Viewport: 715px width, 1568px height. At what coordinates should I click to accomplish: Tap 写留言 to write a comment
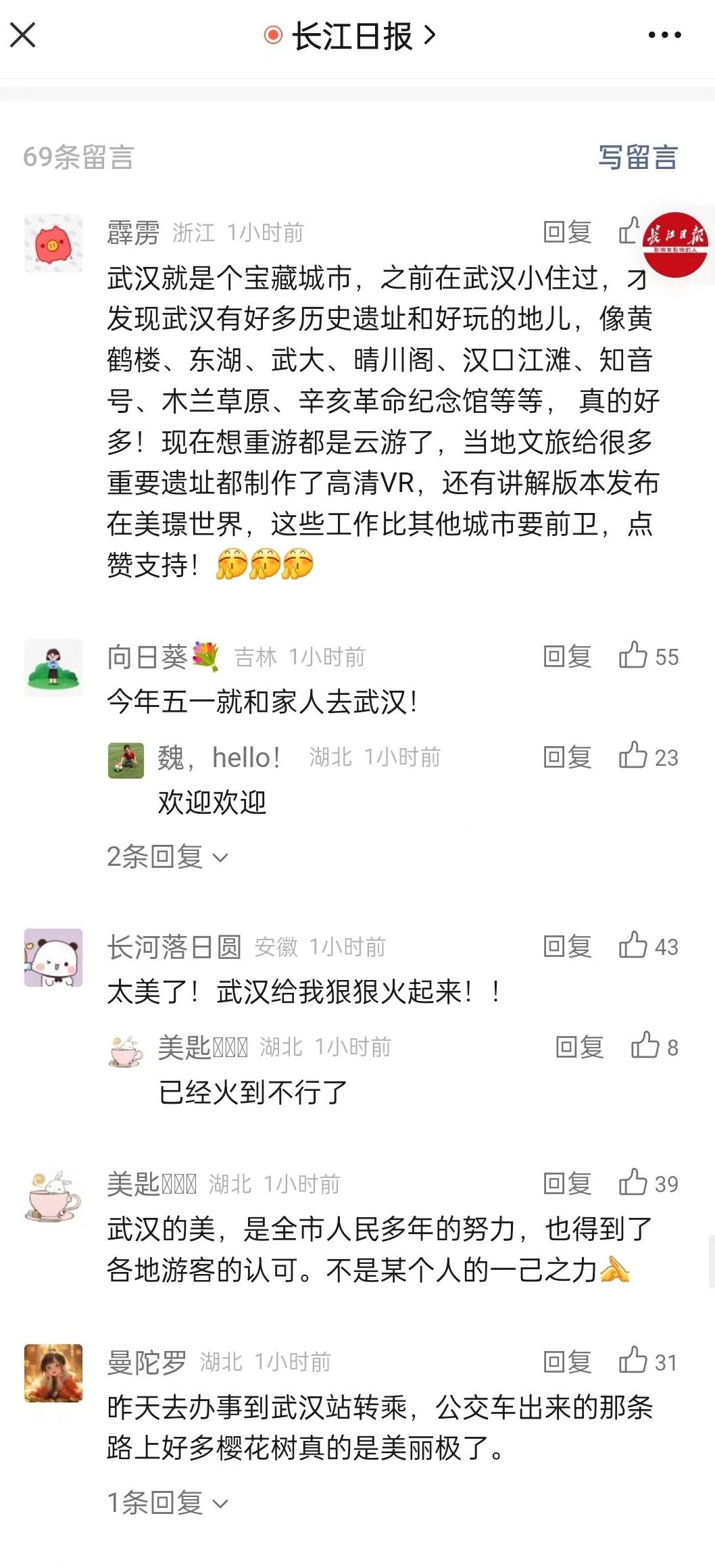[x=637, y=157]
